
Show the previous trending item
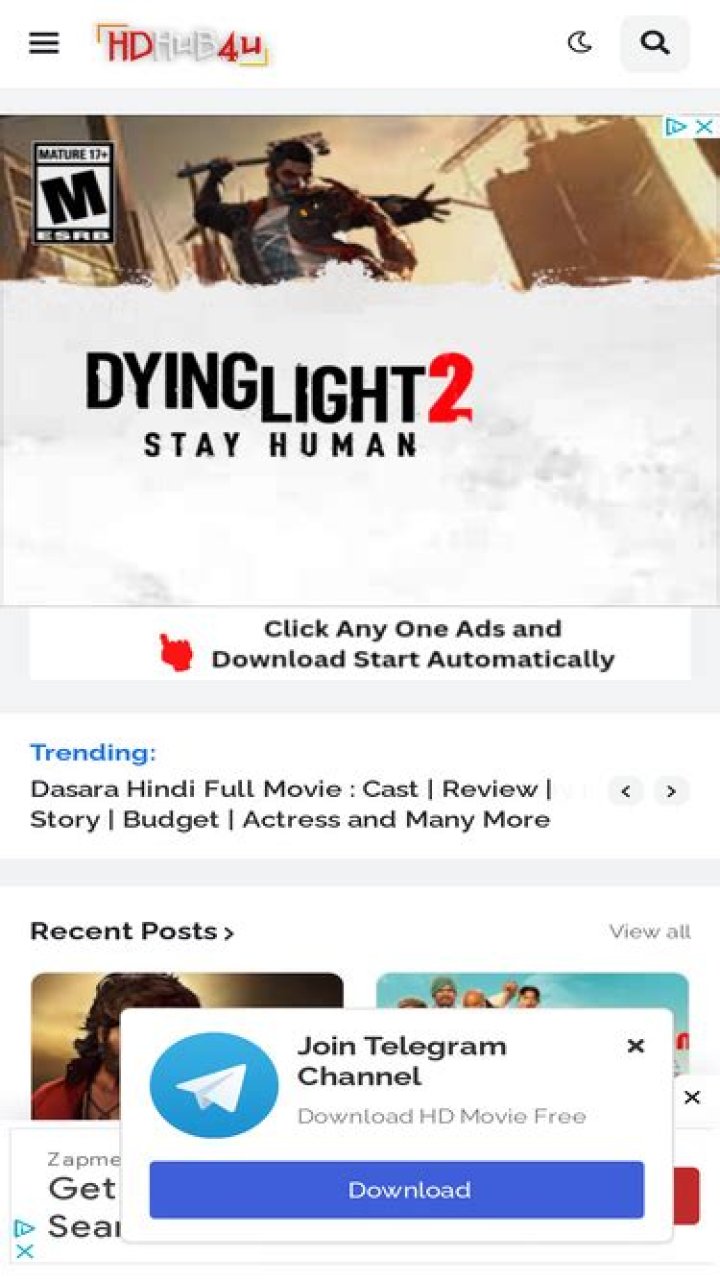point(626,791)
